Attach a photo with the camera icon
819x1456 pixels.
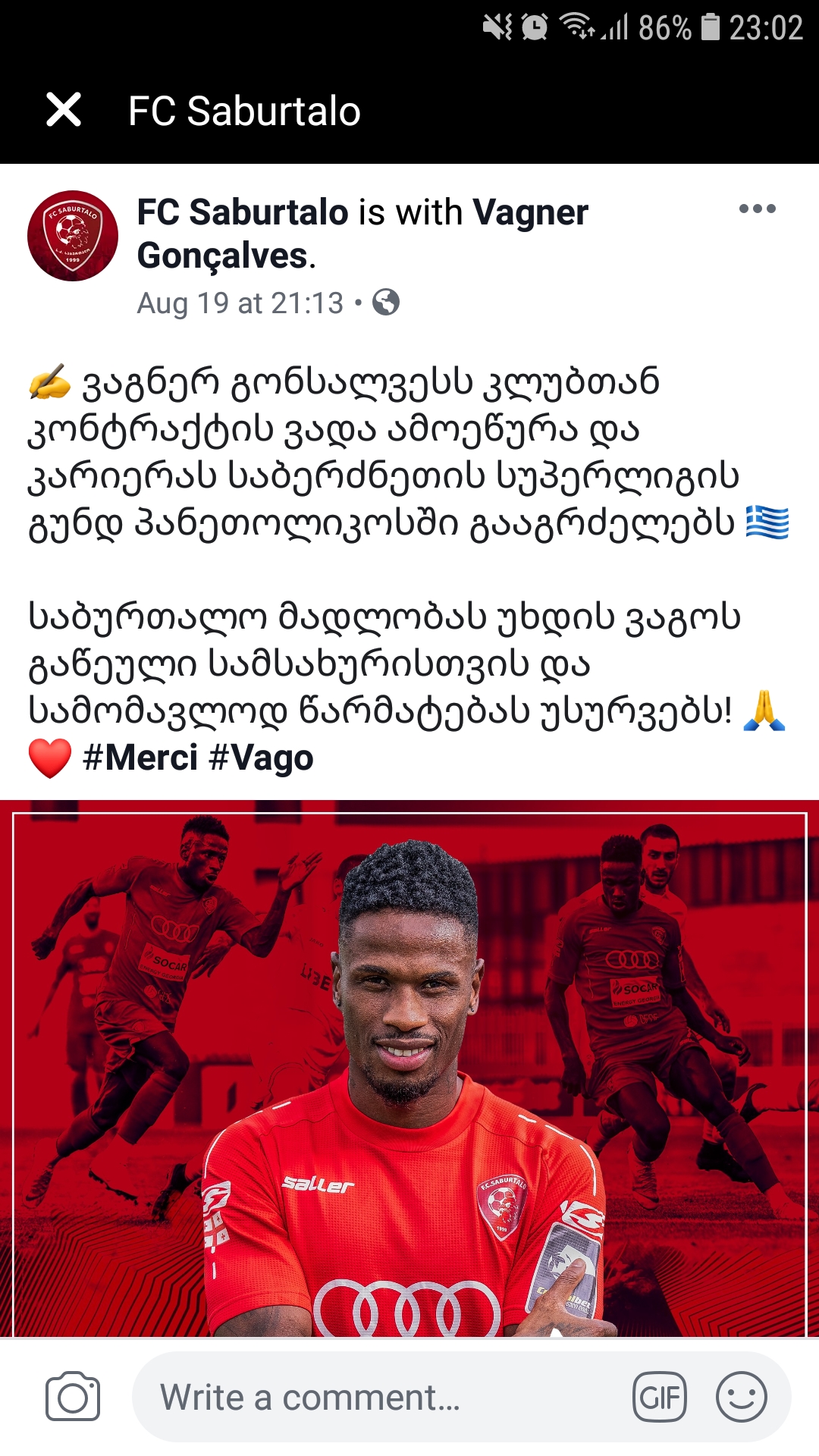(73, 1396)
